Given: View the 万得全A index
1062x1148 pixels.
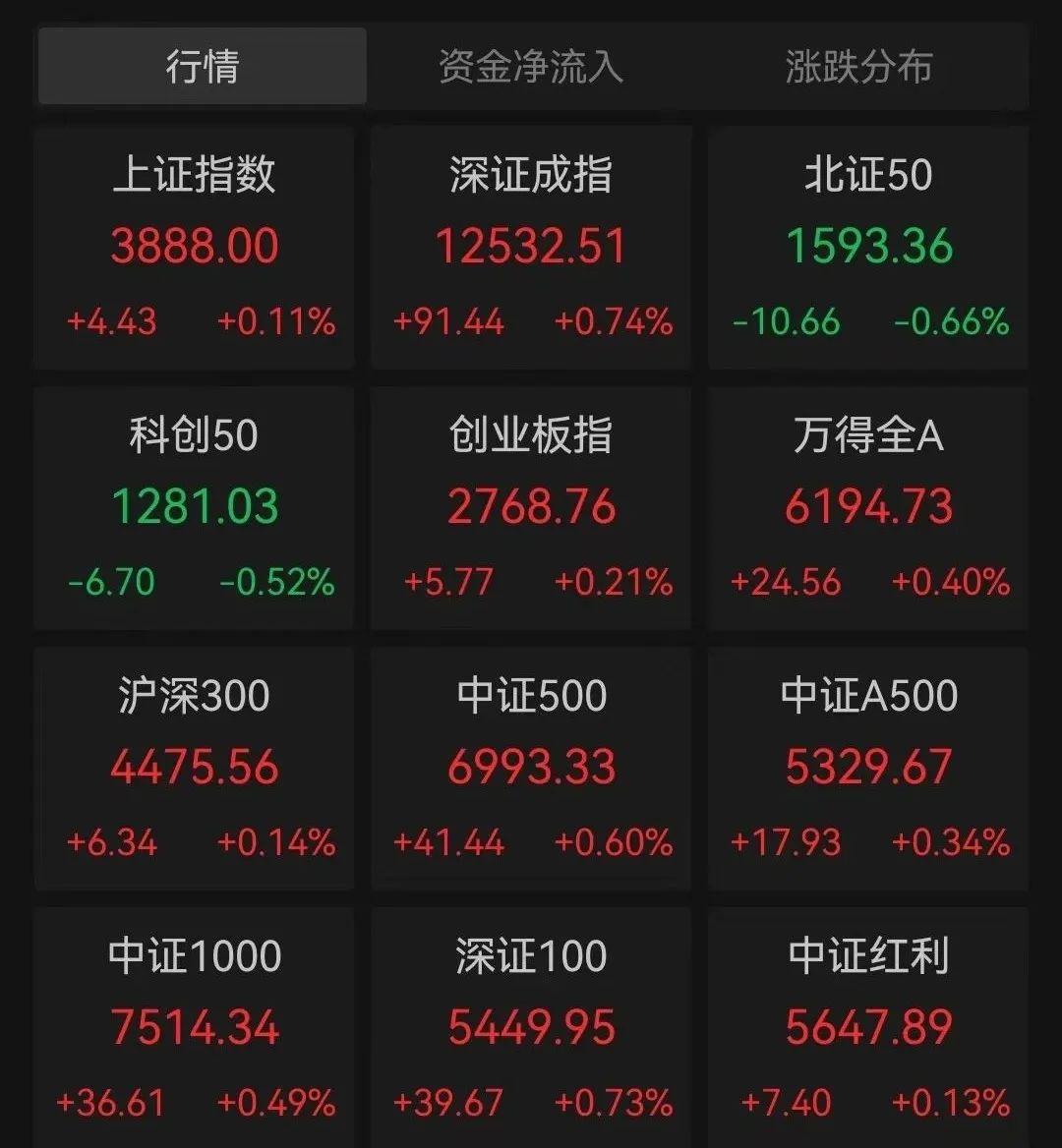Looking at the screenshot, I should (868, 508).
